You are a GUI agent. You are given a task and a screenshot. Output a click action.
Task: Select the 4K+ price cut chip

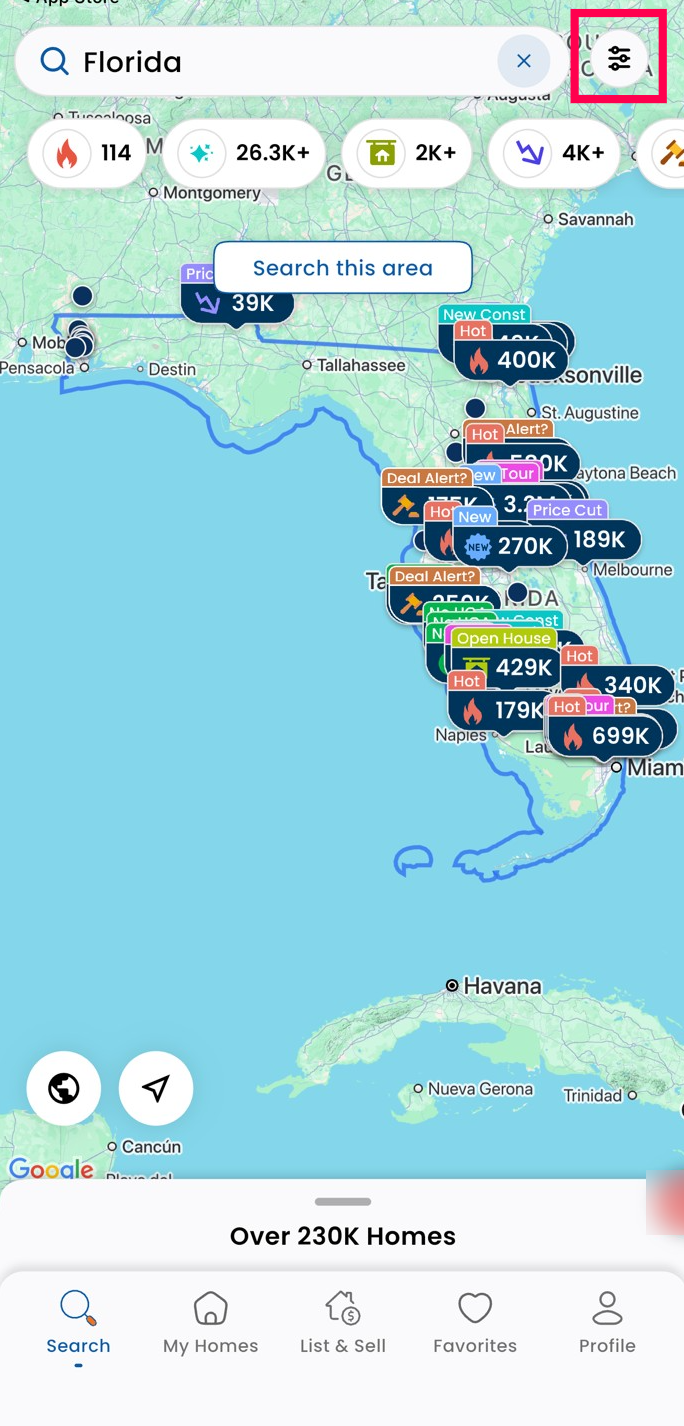pyautogui.click(x=555, y=153)
